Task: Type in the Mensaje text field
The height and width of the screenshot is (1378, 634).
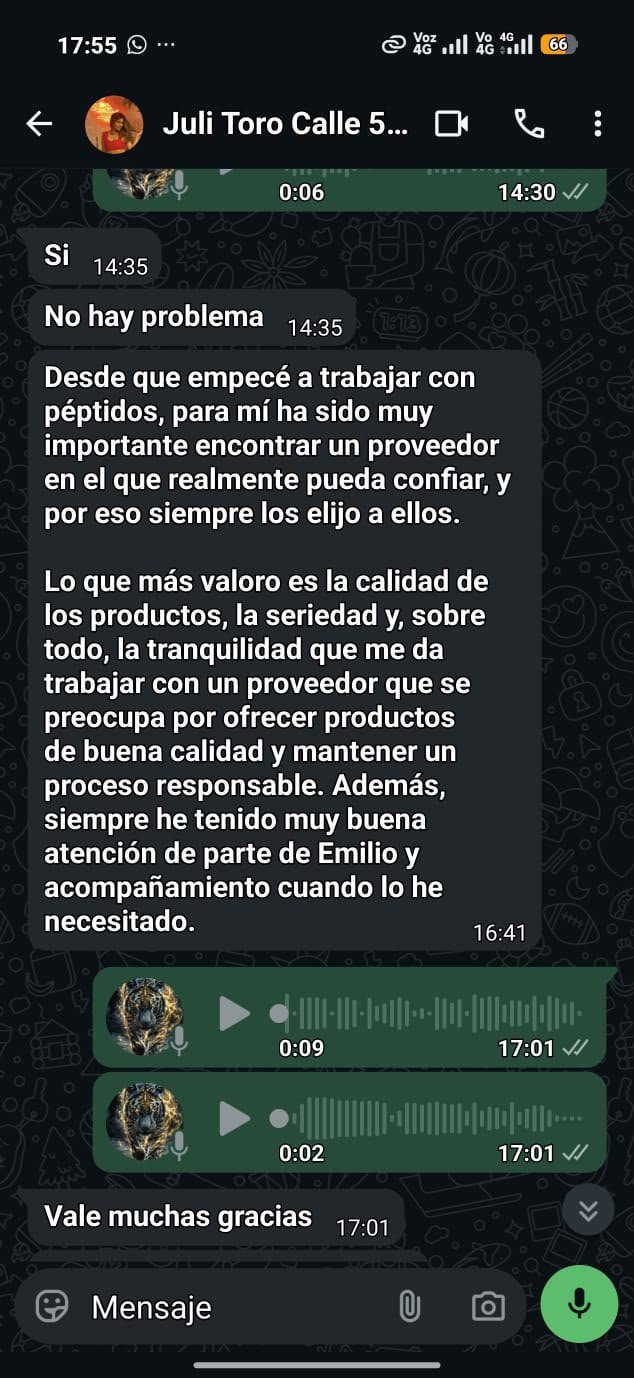Action: click(235, 1307)
